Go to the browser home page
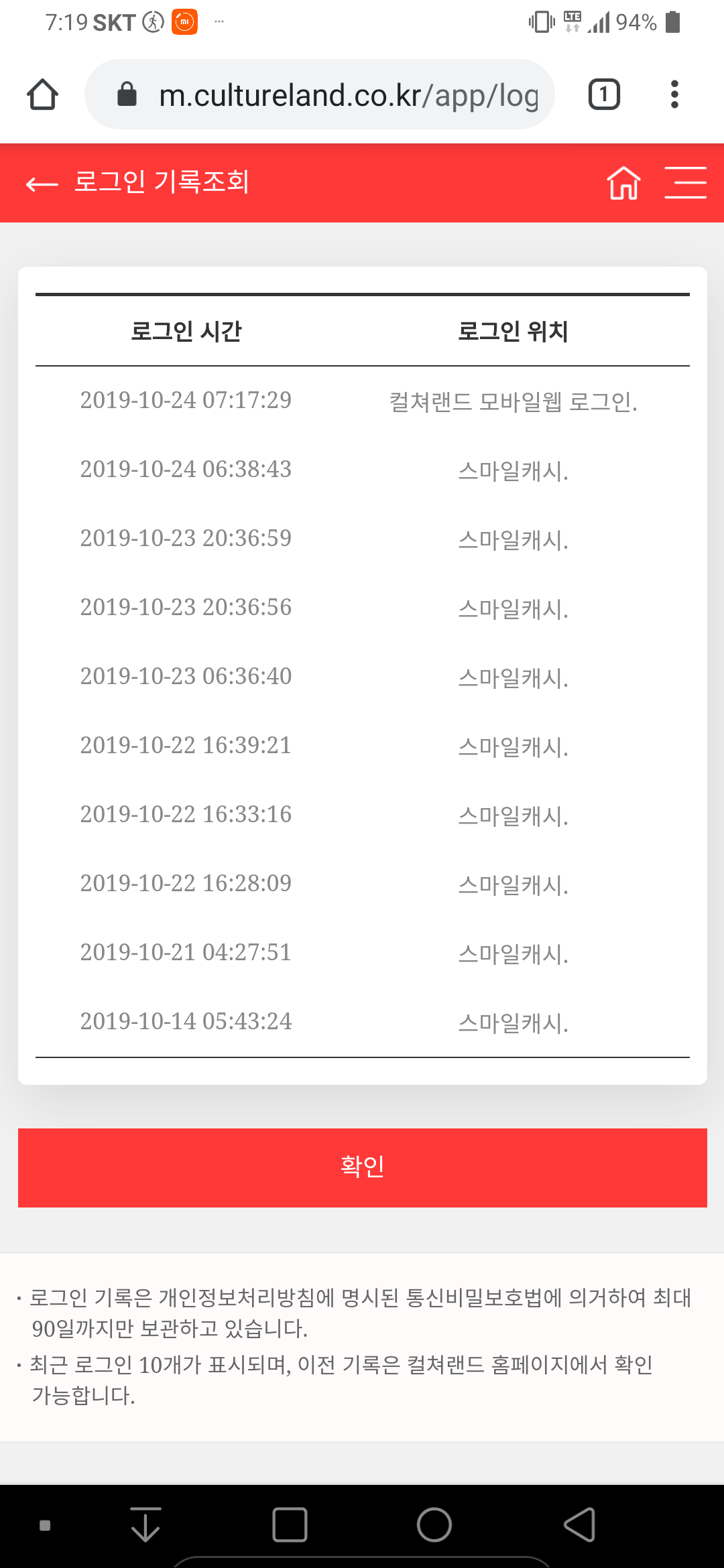Viewport: 724px width, 1568px height. coord(42,94)
